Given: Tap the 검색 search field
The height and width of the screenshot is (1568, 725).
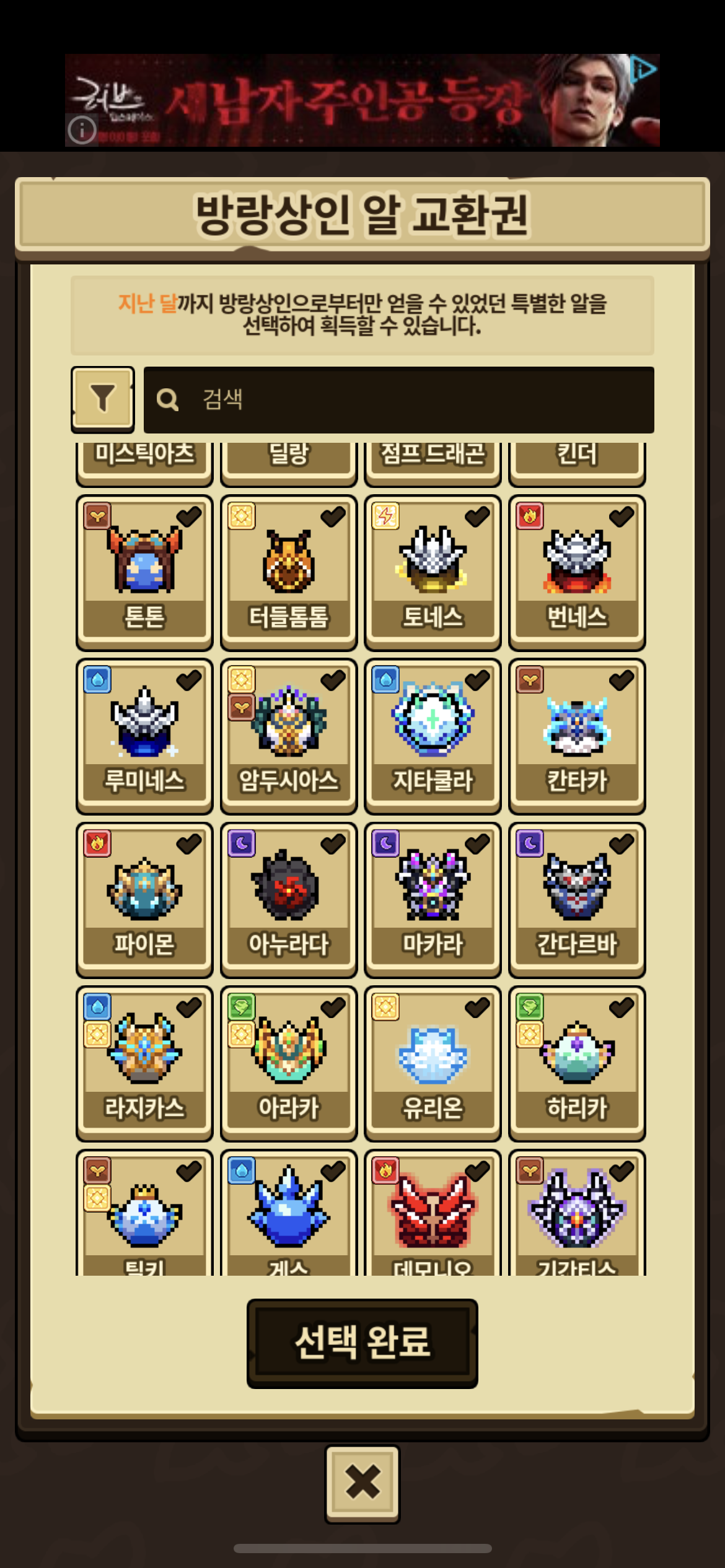Looking at the screenshot, I should (x=399, y=399).
